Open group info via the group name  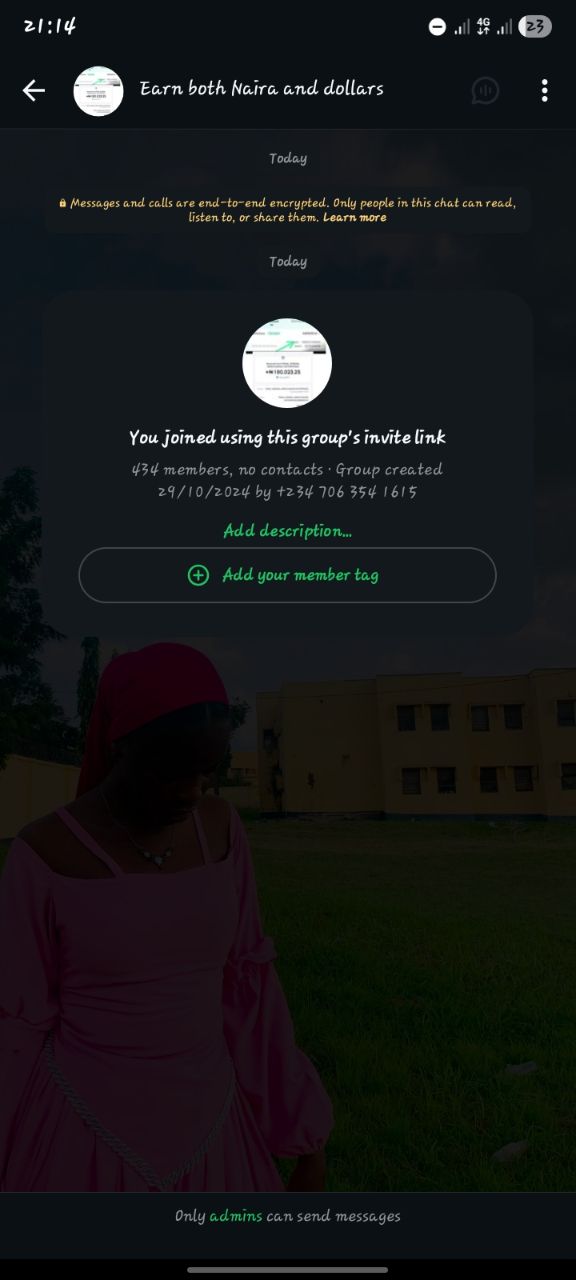click(262, 89)
